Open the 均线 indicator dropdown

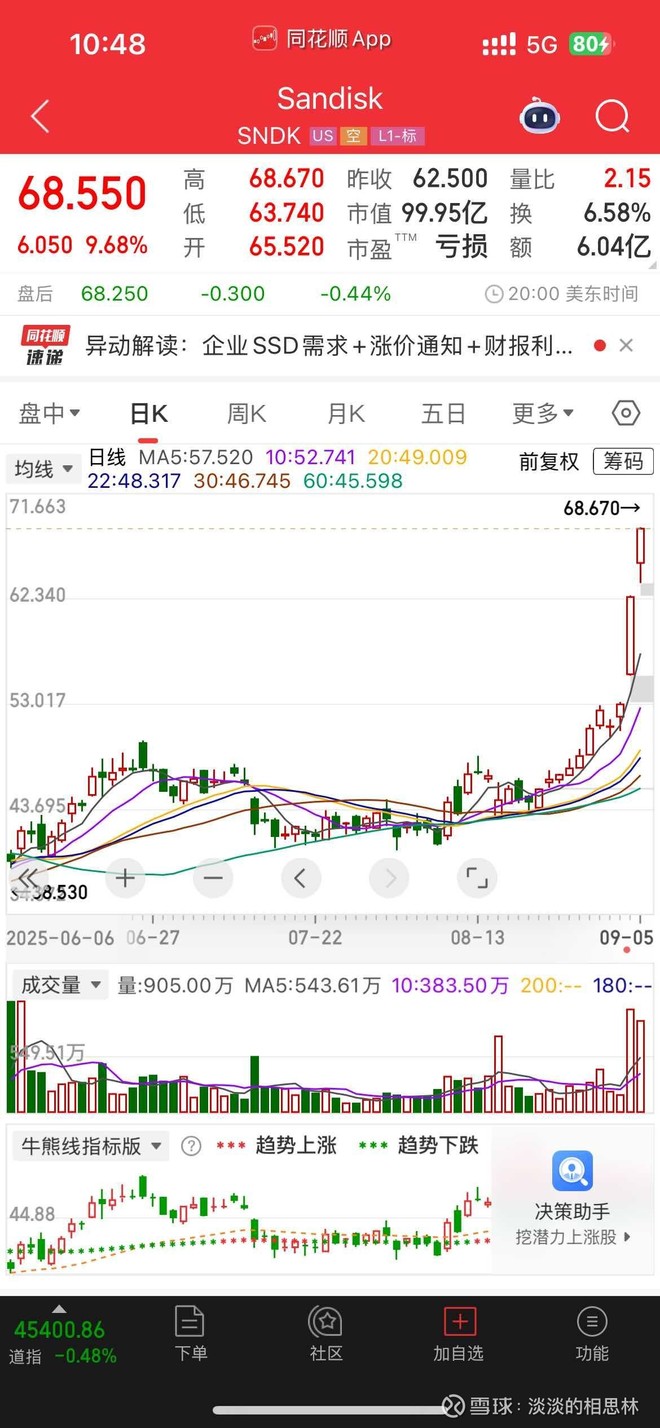click(x=44, y=468)
